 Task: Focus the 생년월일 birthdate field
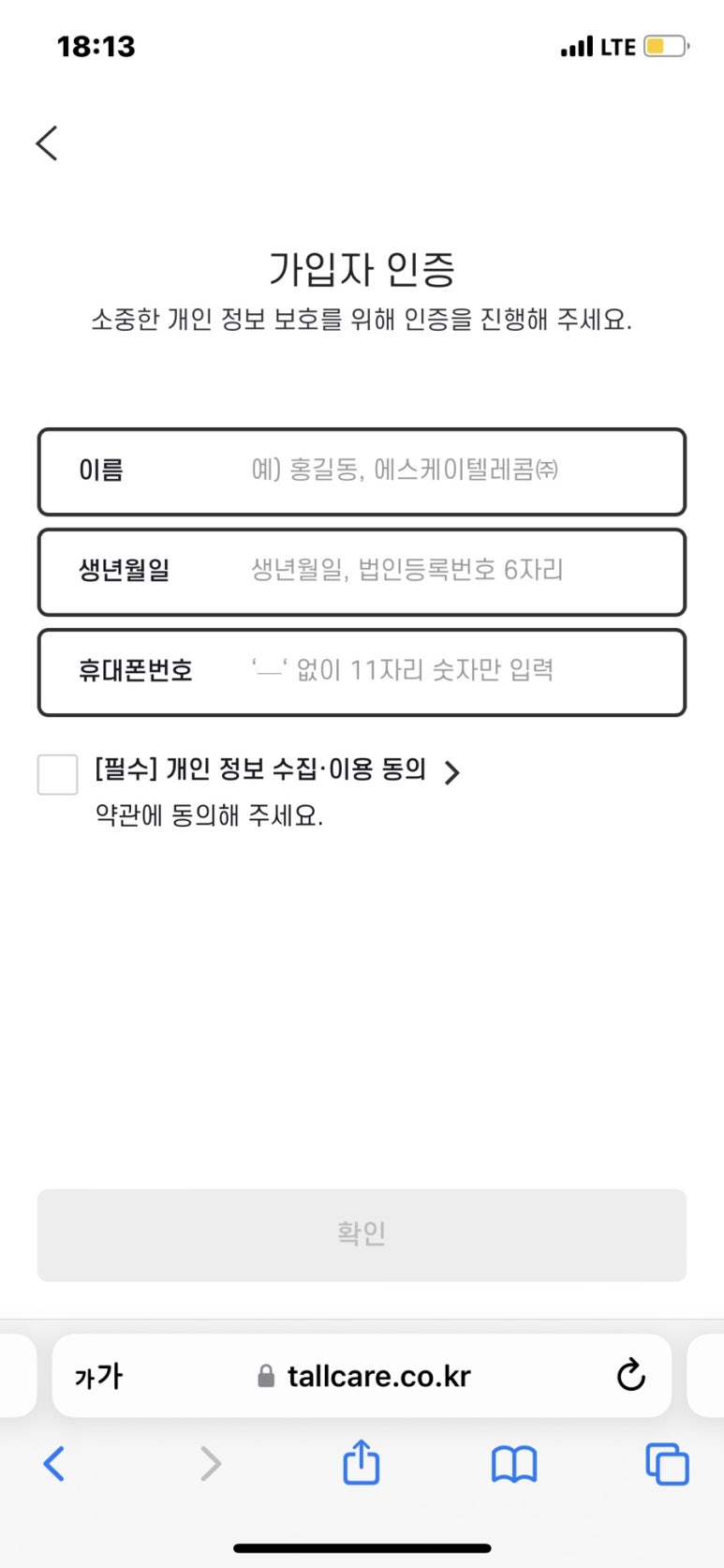(x=362, y=572)
